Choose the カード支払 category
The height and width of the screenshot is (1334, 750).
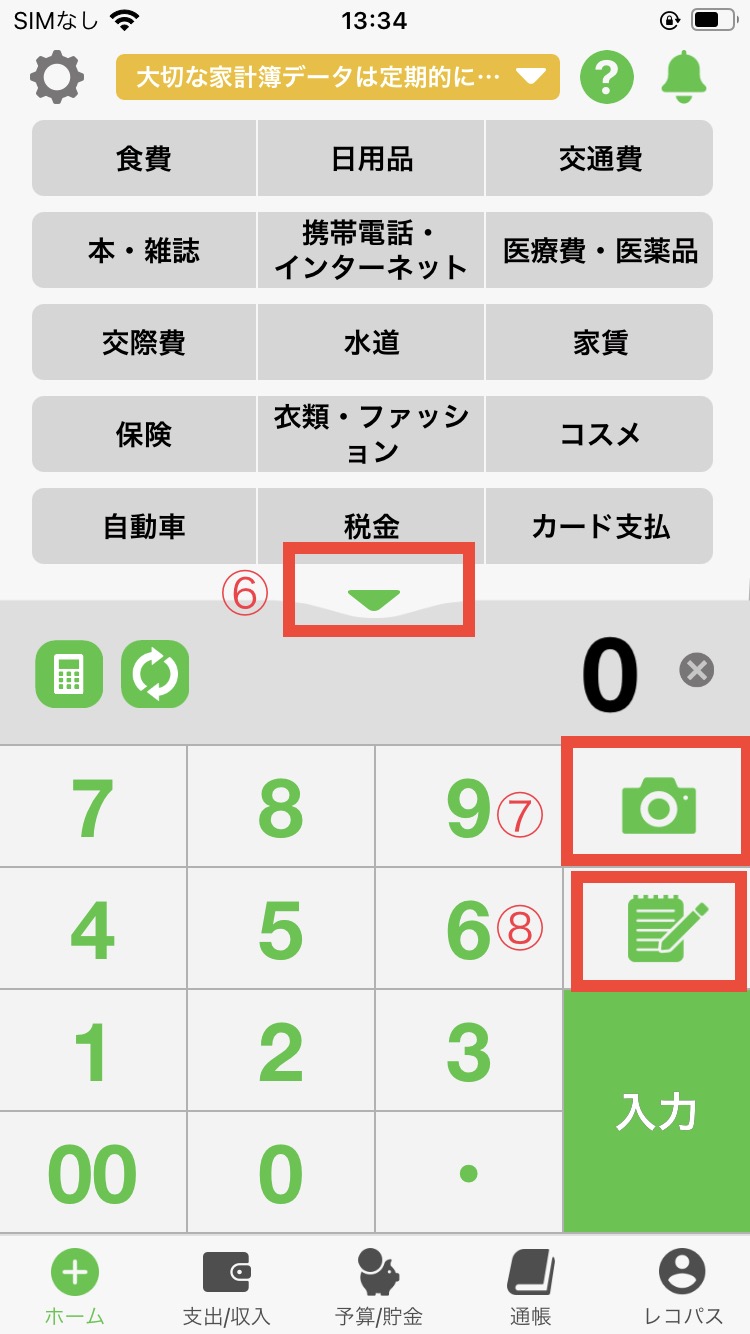(600, 527)
